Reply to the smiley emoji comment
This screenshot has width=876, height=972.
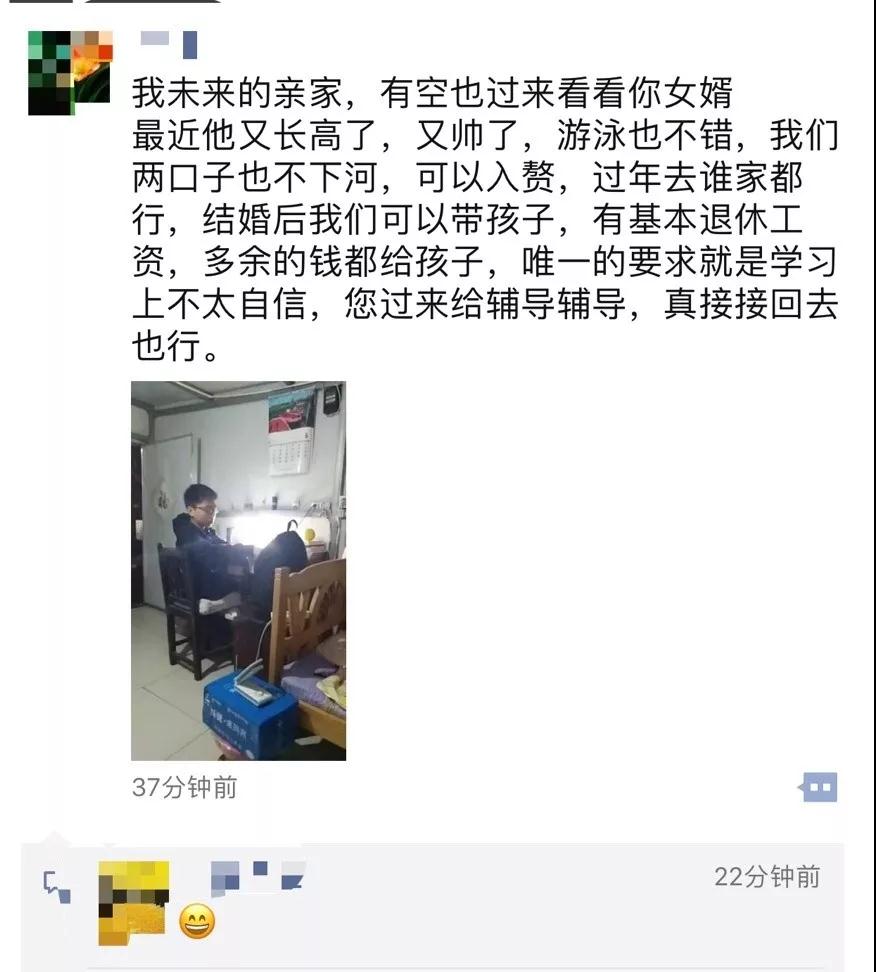pos(197,922)
